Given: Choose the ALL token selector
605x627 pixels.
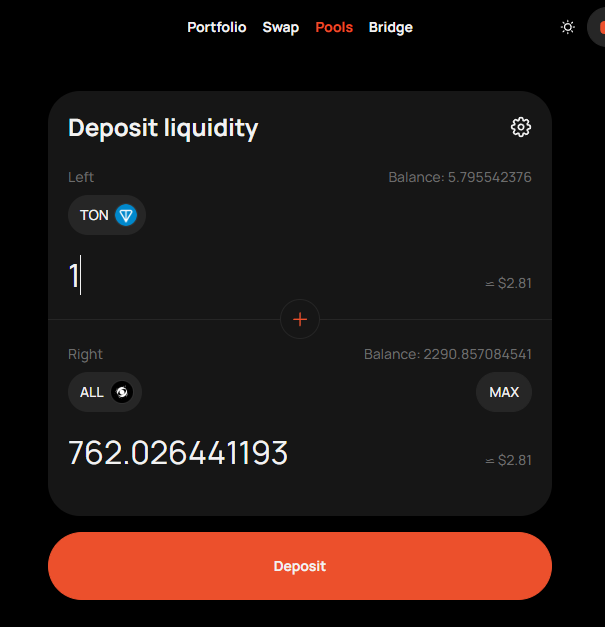Looking at the screenshot, I should 105,392.
